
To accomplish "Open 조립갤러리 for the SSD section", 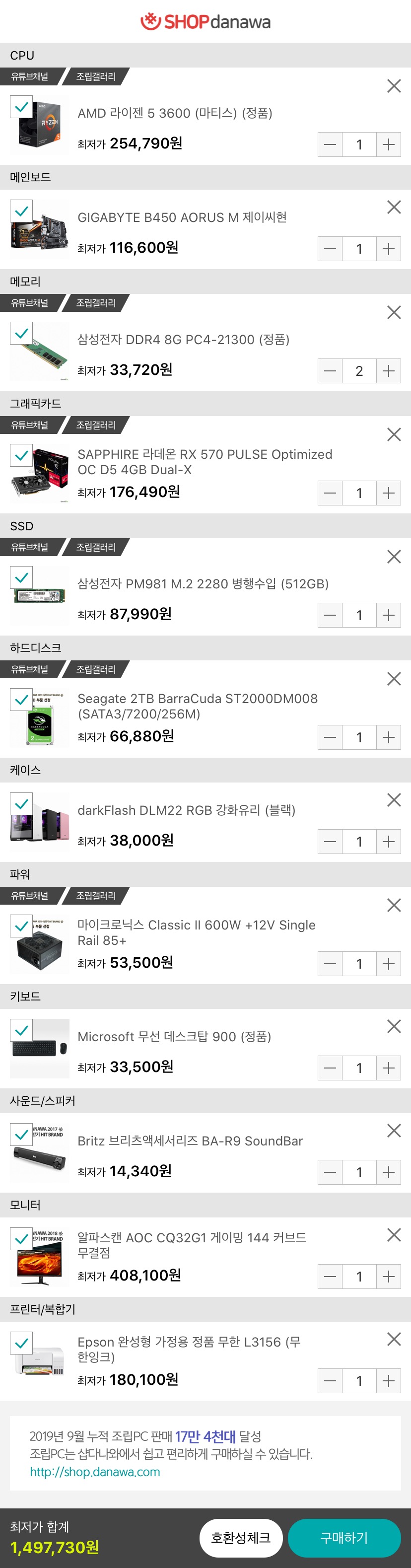I will point(96,547).
